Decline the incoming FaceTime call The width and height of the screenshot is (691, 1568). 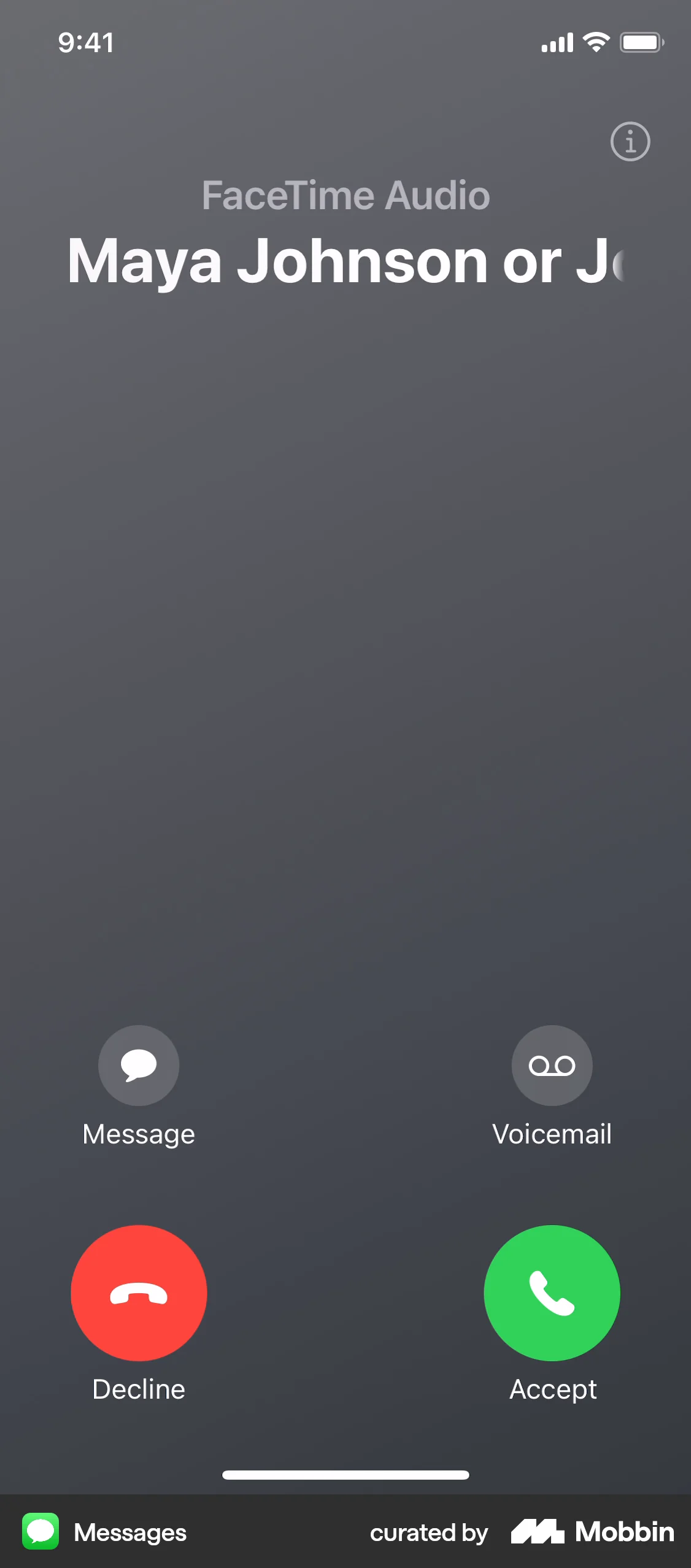pos(137,1293)
